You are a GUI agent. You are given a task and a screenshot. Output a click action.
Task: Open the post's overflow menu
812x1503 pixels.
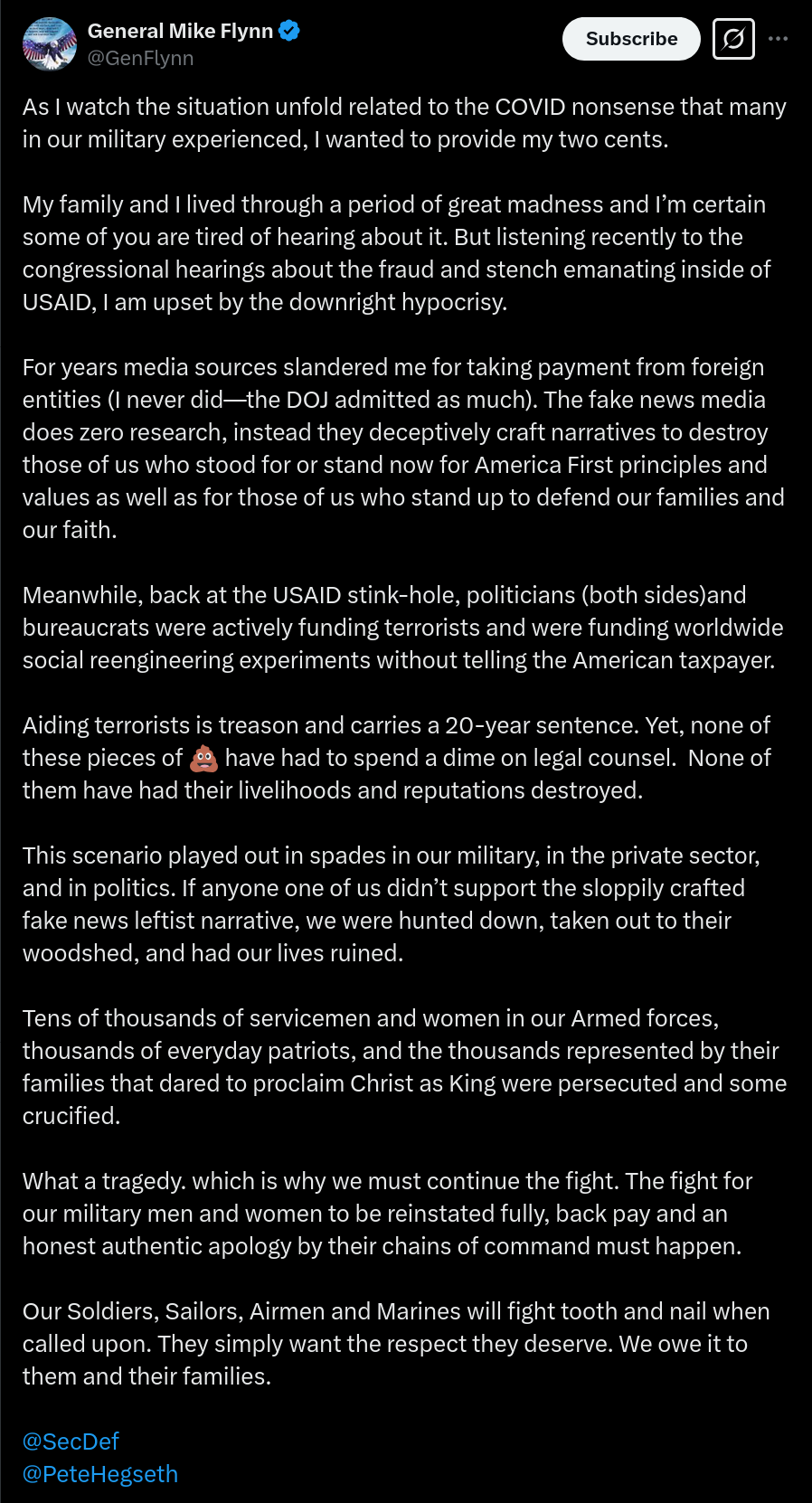pyautogui.click(x=778, y=39)
